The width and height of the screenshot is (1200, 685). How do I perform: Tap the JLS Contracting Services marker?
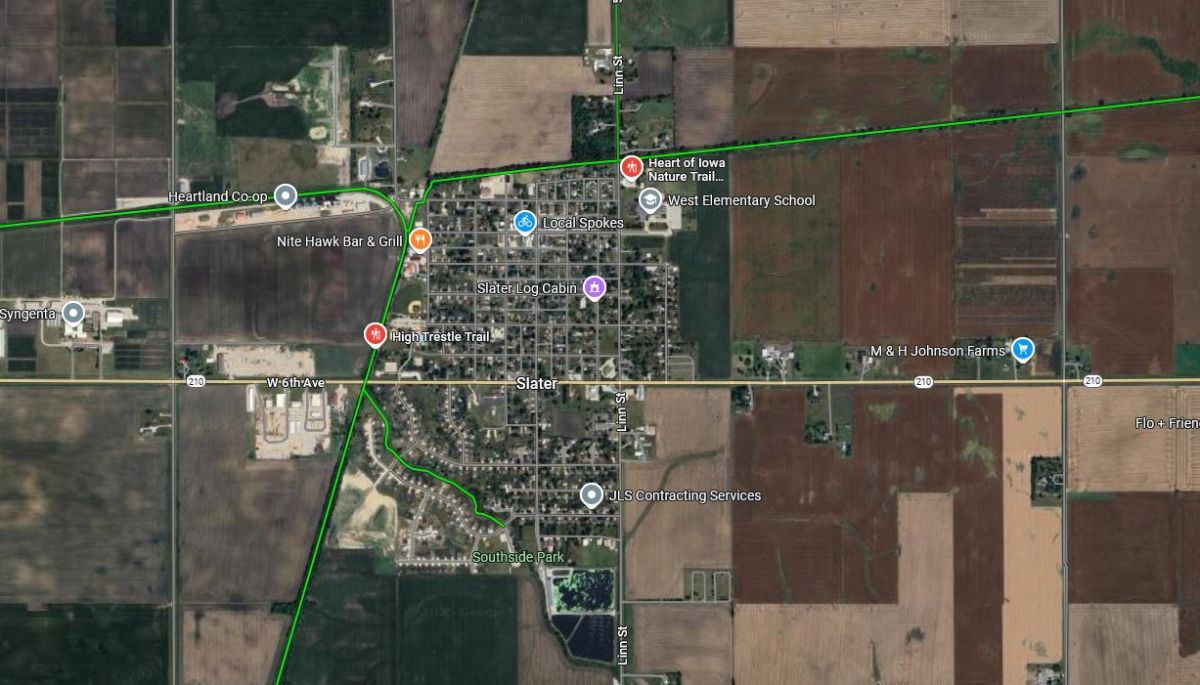[591, 495]
